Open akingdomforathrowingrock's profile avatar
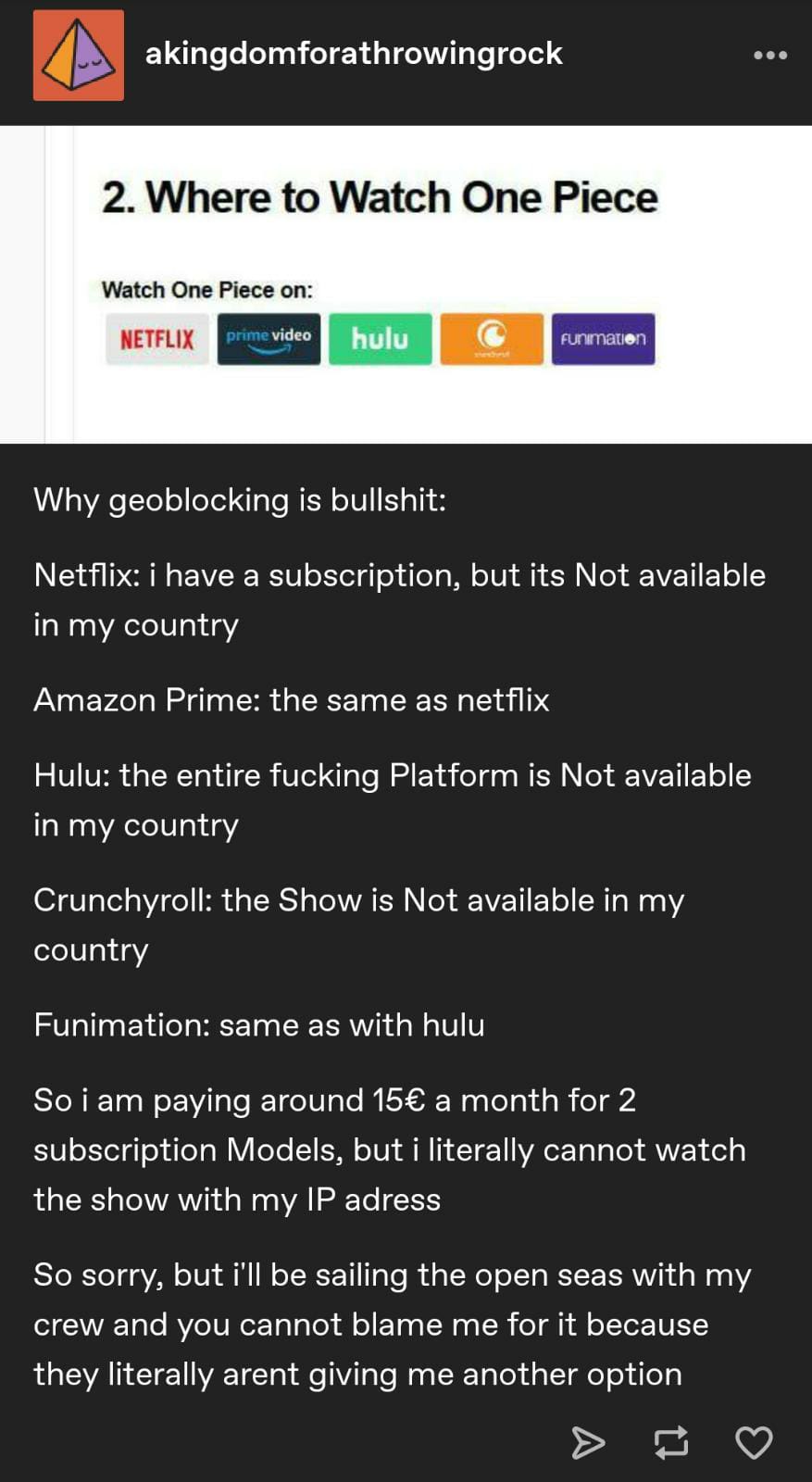 pyautogui.click(x=79, y=56)
